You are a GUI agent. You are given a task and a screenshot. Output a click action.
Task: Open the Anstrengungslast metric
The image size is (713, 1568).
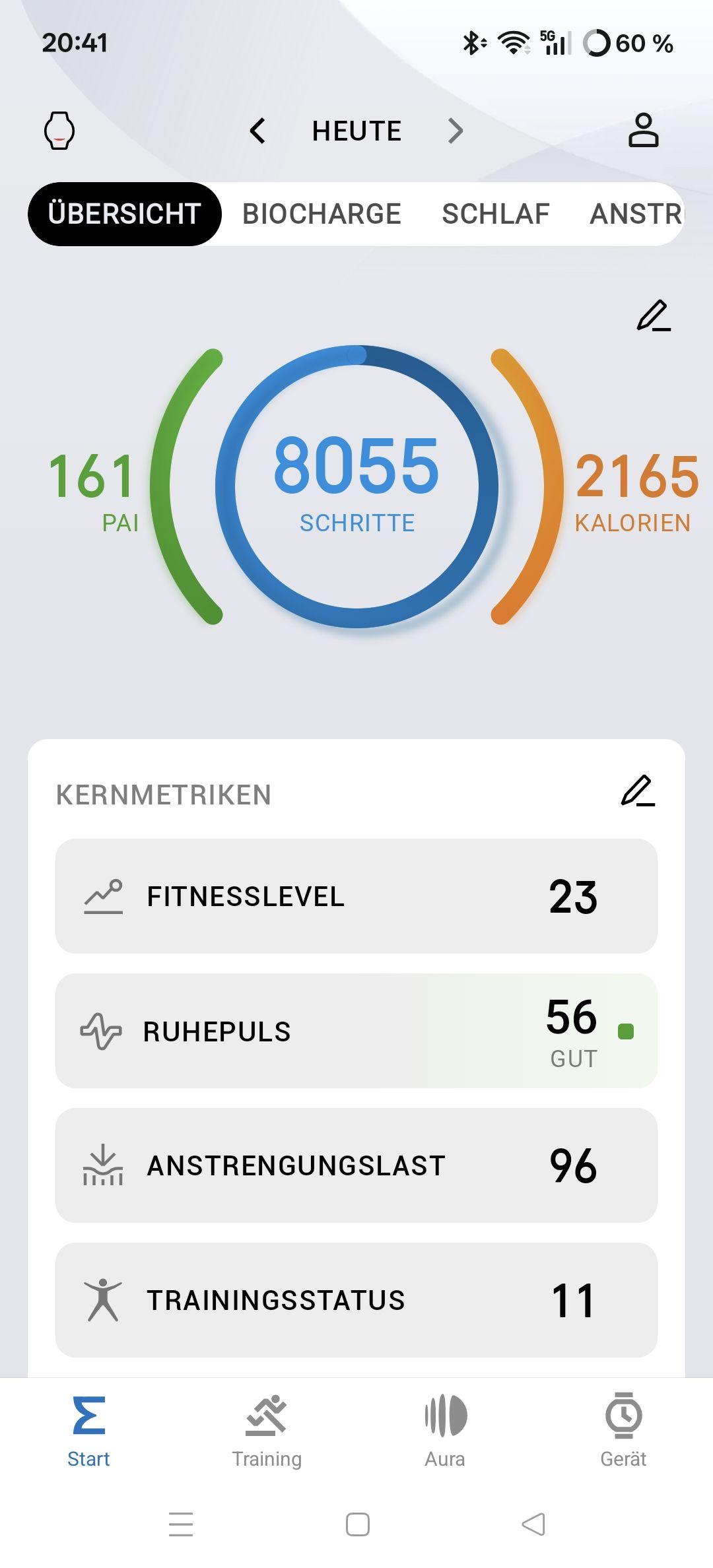[356, 1165]
